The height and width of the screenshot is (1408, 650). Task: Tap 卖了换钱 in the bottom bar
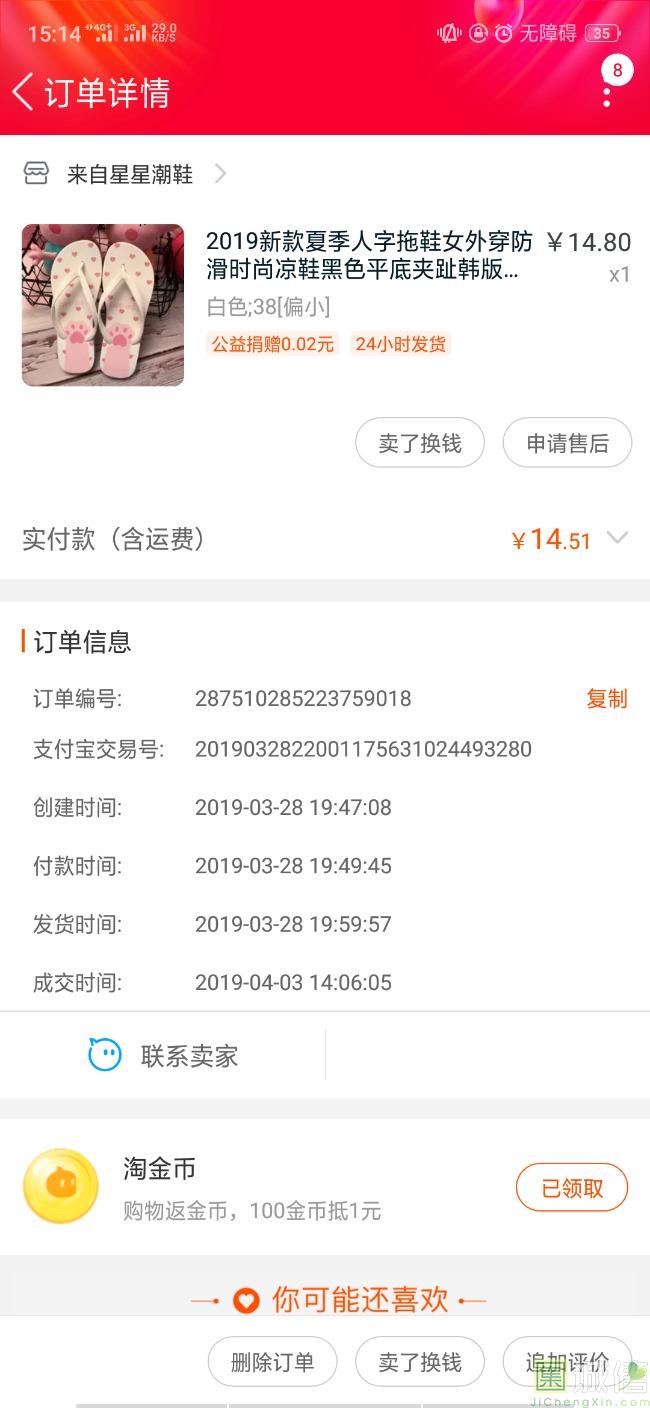[x=420, y=1362]
